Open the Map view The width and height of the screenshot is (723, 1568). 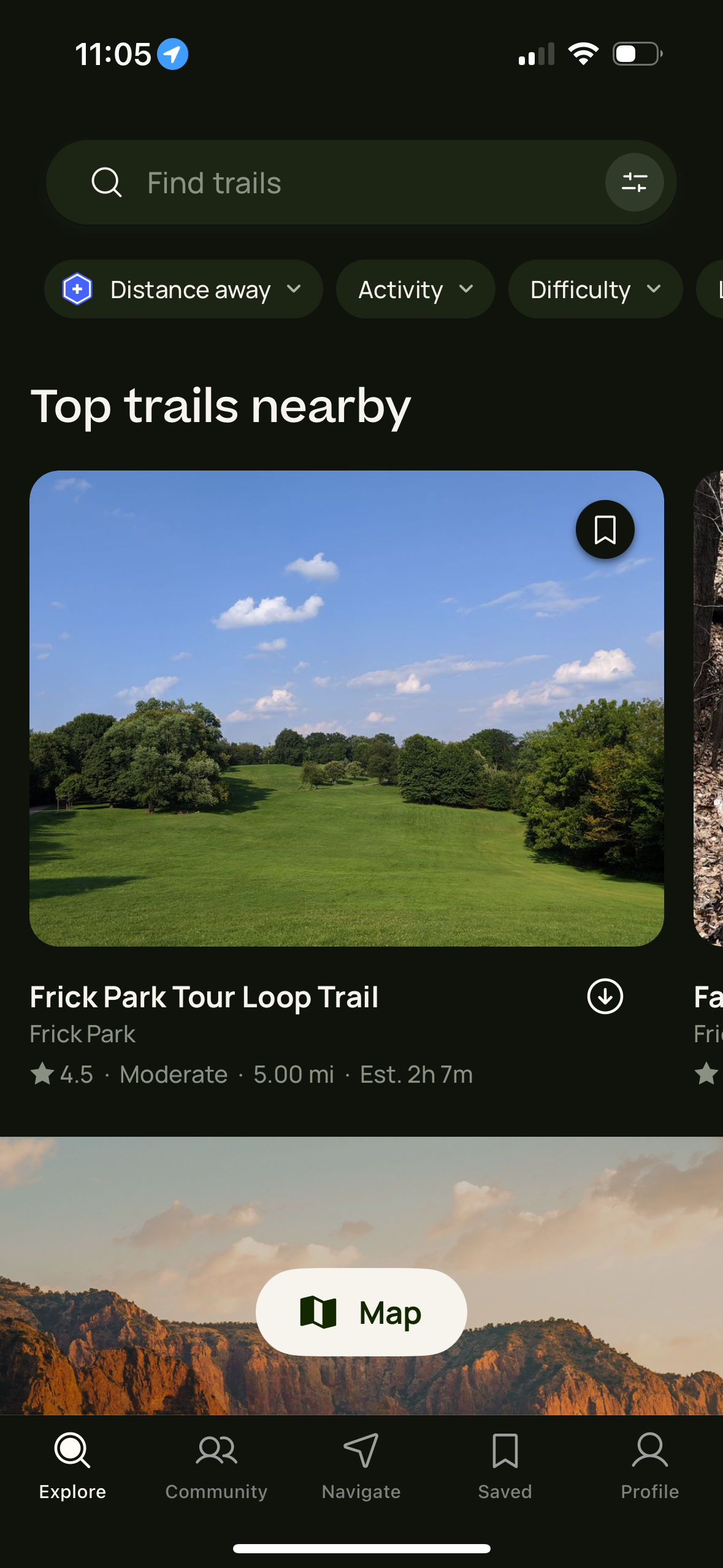(x=361, y=1312)
